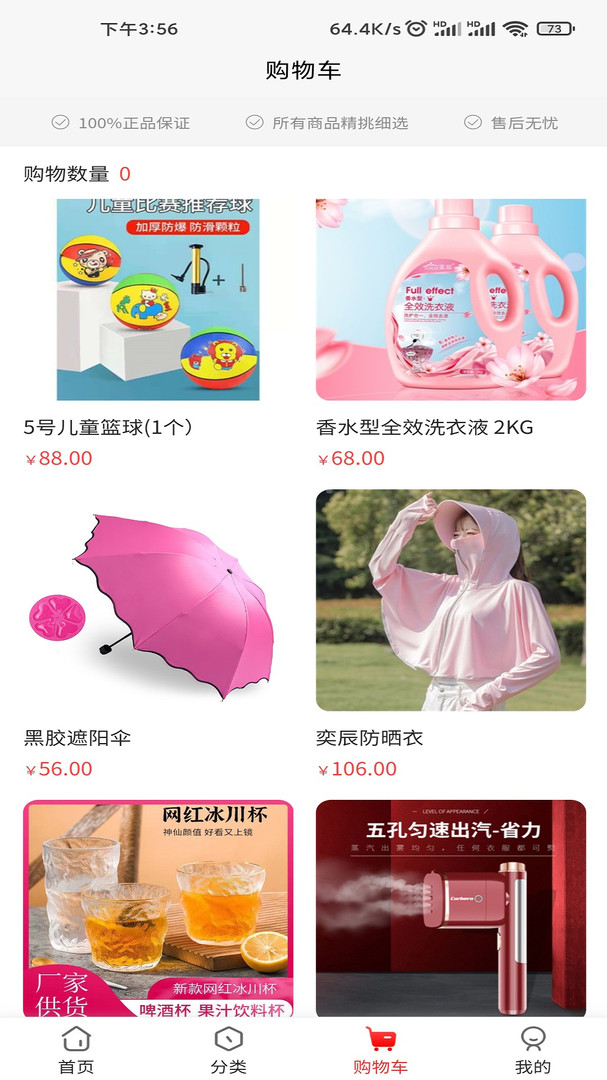The height and width of the screenshot is (1080, 607).
Task: Switch to the 首页 tab
Action: (76, 1049)
